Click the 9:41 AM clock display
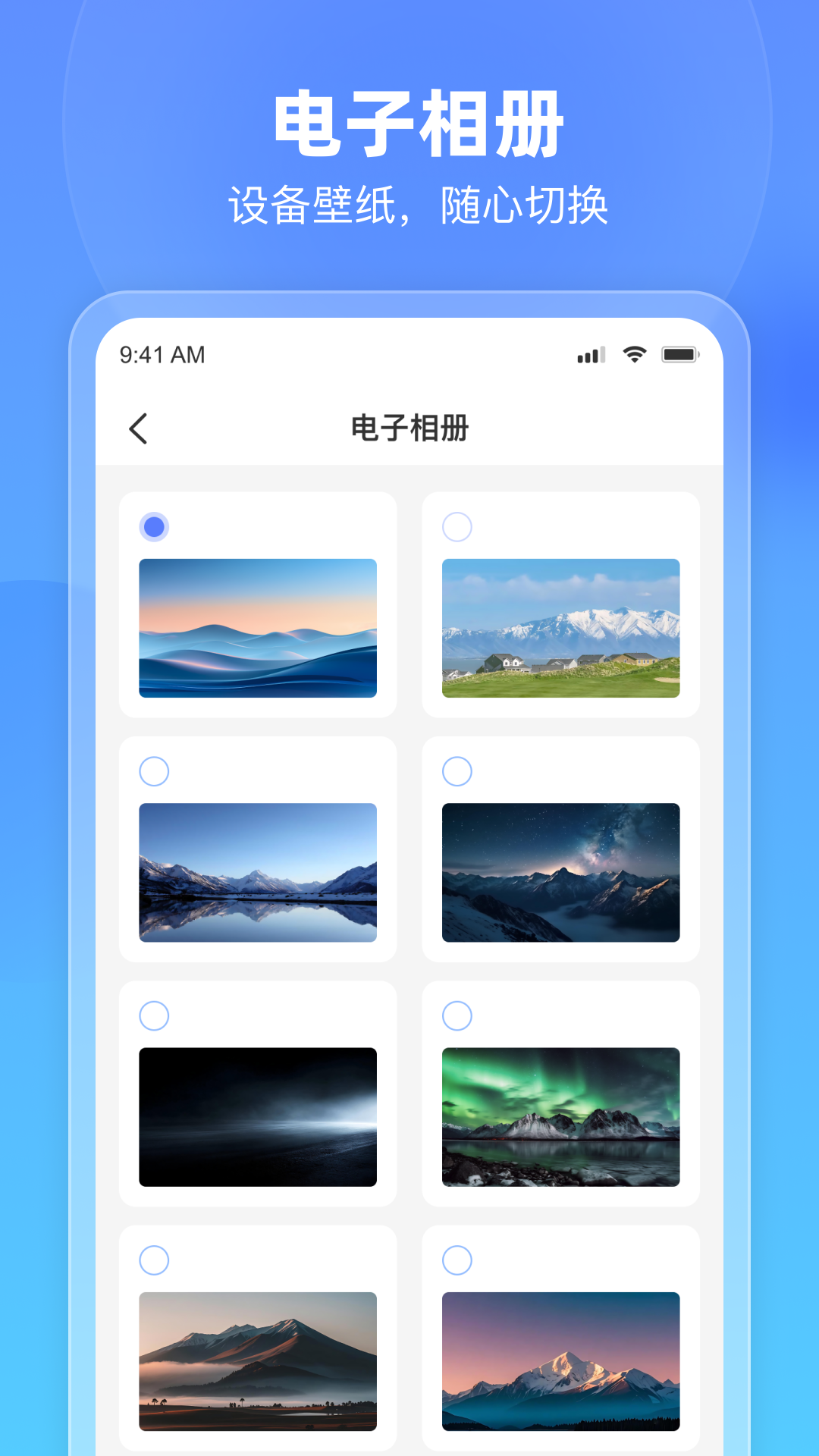Viewport: 819px width, 1456px height. coord(162,353)
